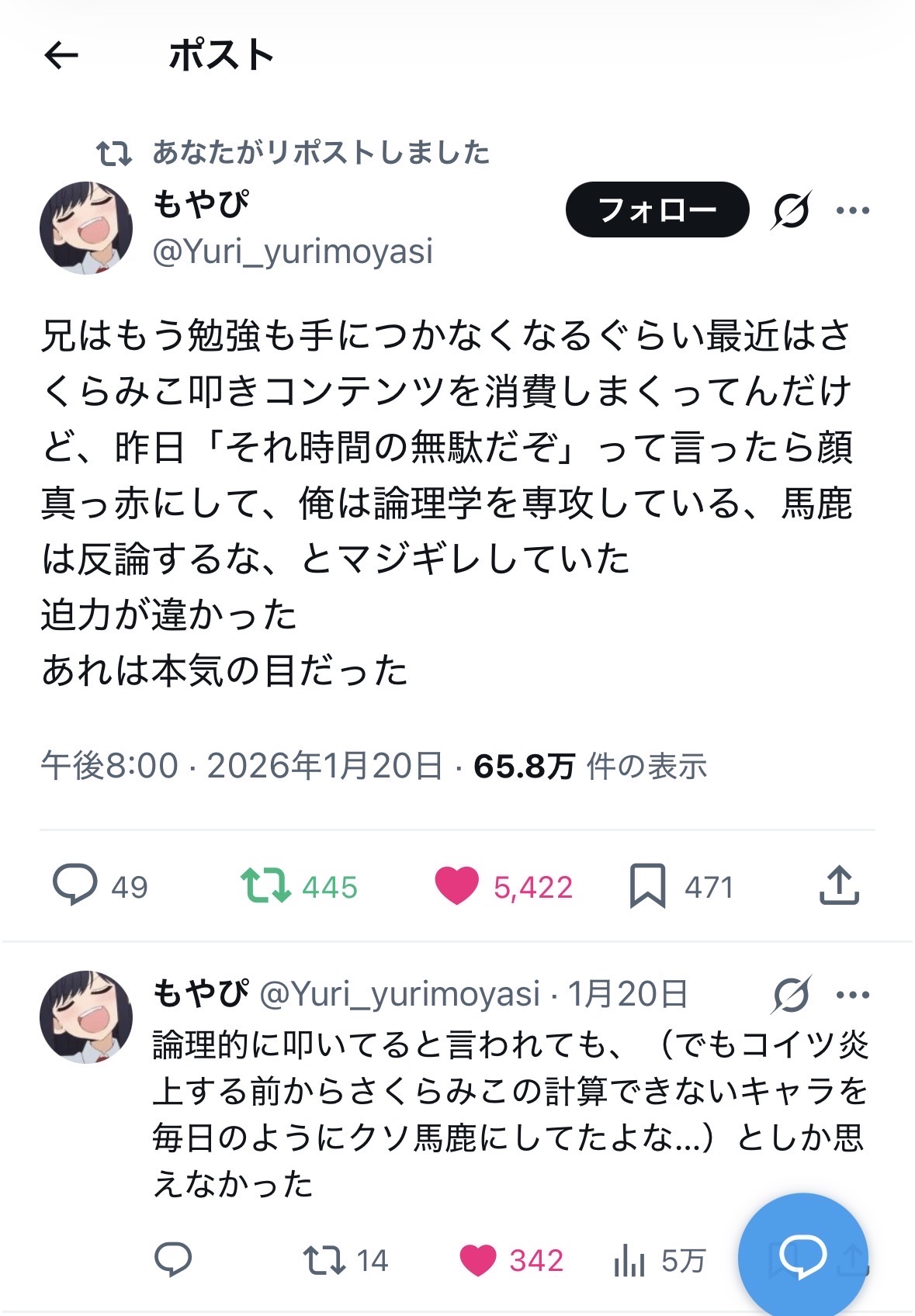
Task: Comment on the reply with 342 likes
Action: 173,1260
